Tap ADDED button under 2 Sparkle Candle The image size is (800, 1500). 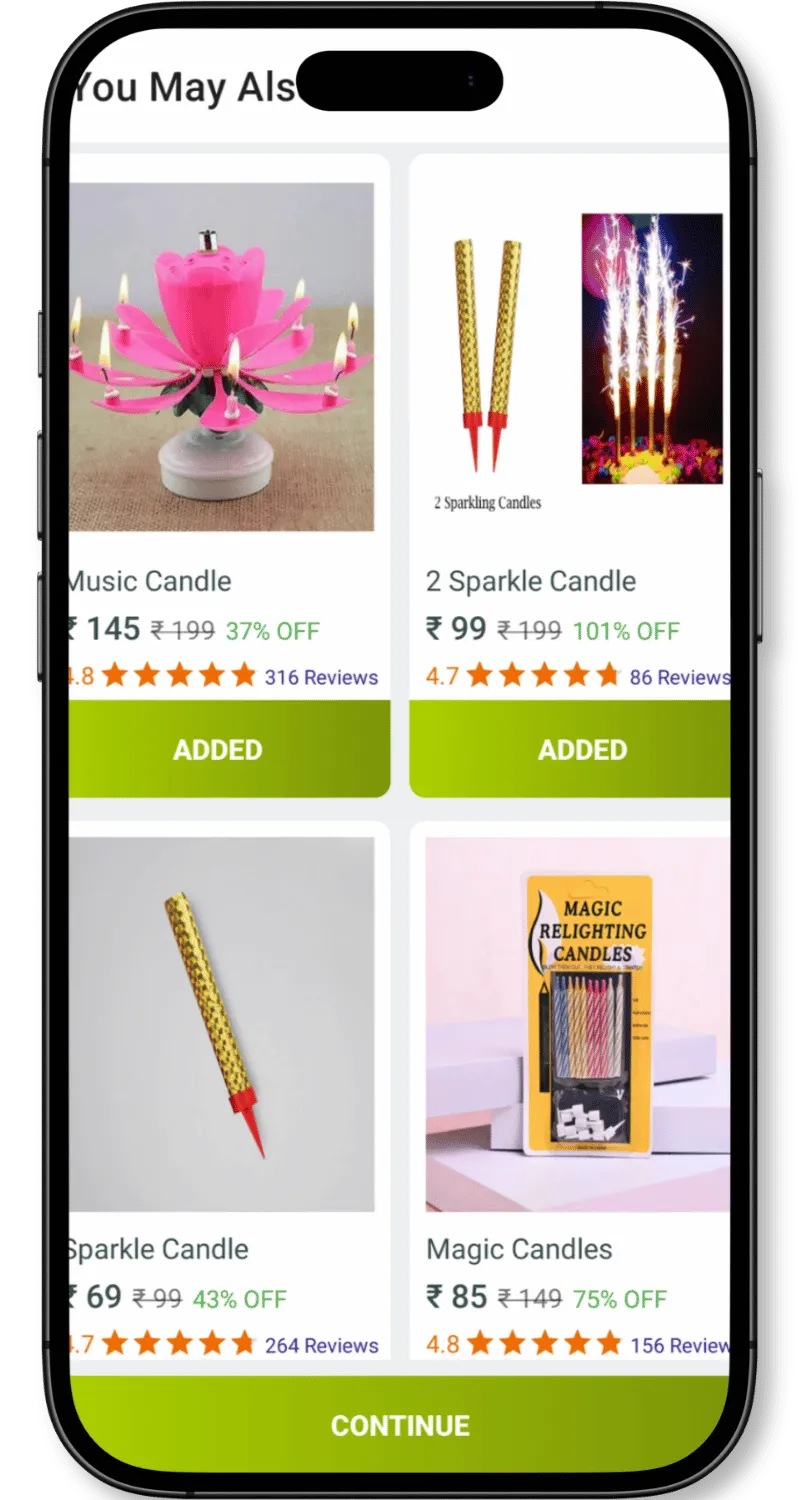tap(570, 749)
